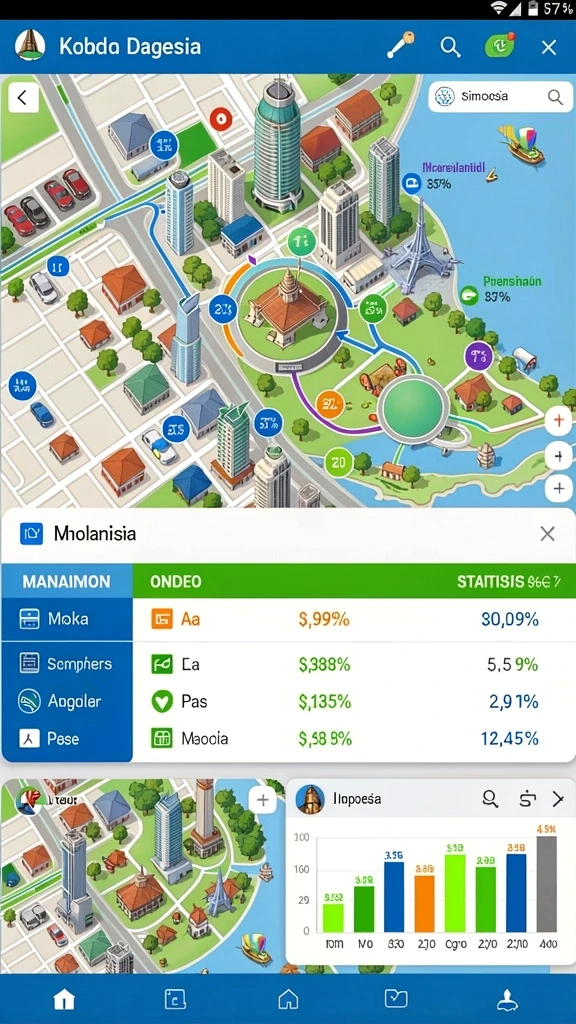Select Pese in the side menu
This screenshot has height=1024, width=576.
pyautogui.click(x=67, y=739)
